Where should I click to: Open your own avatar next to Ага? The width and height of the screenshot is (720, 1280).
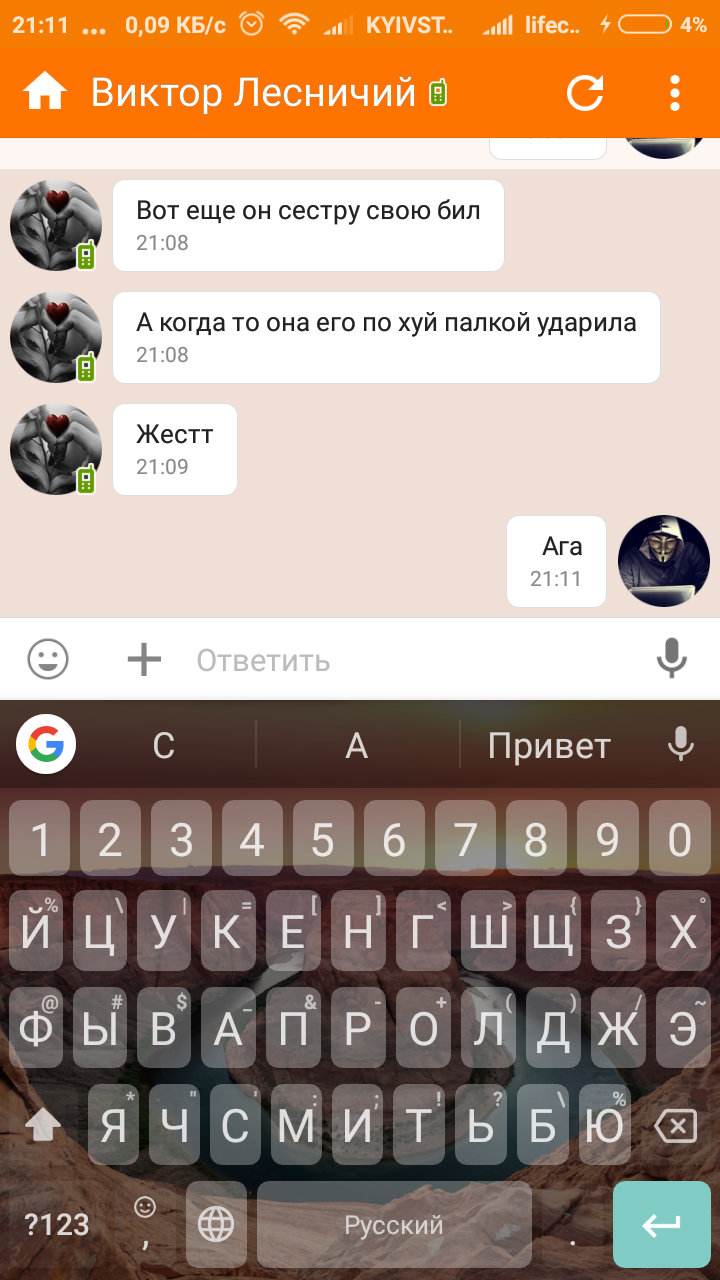(x=664, y=561)
